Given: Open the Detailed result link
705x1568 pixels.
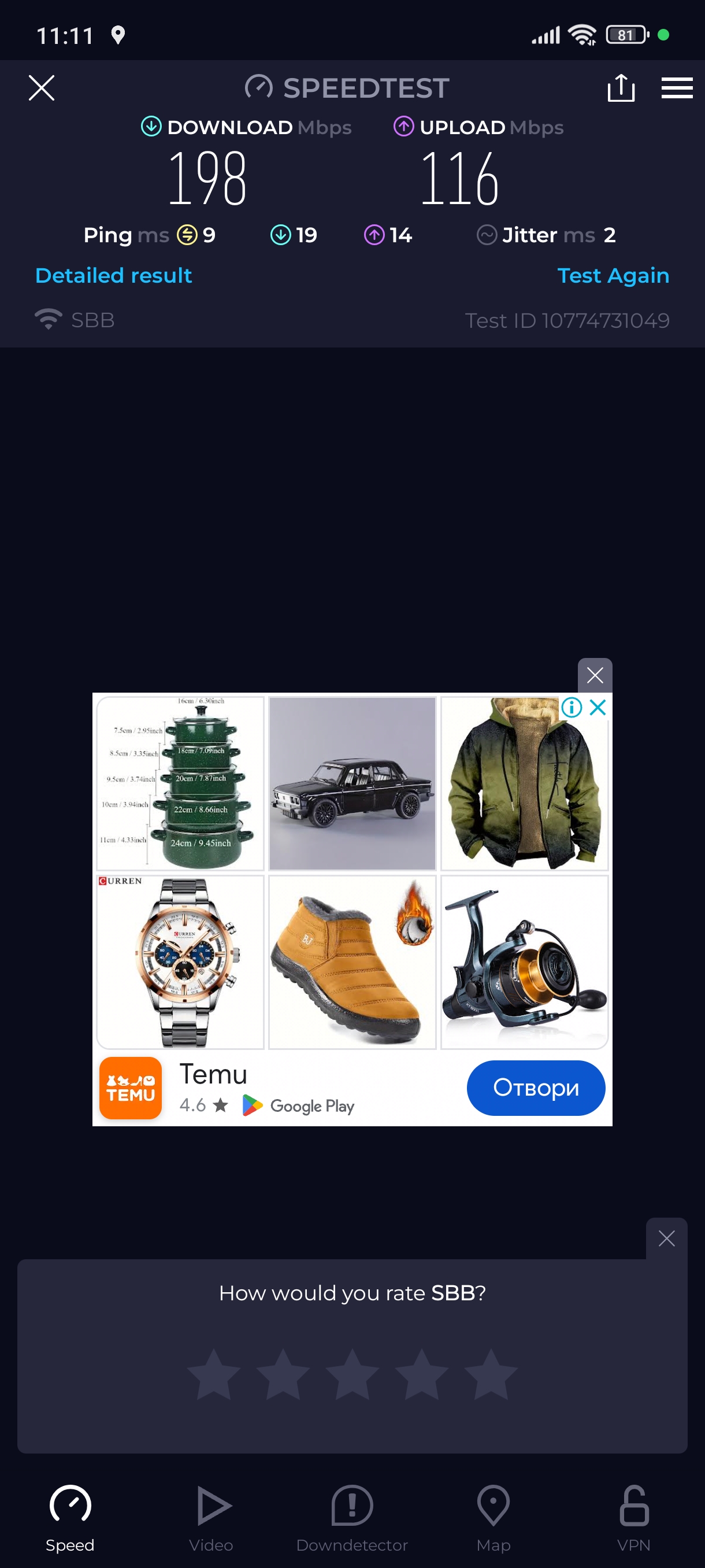Looking at the screenshot, I should pyautogui.click(x=114, y=276).
